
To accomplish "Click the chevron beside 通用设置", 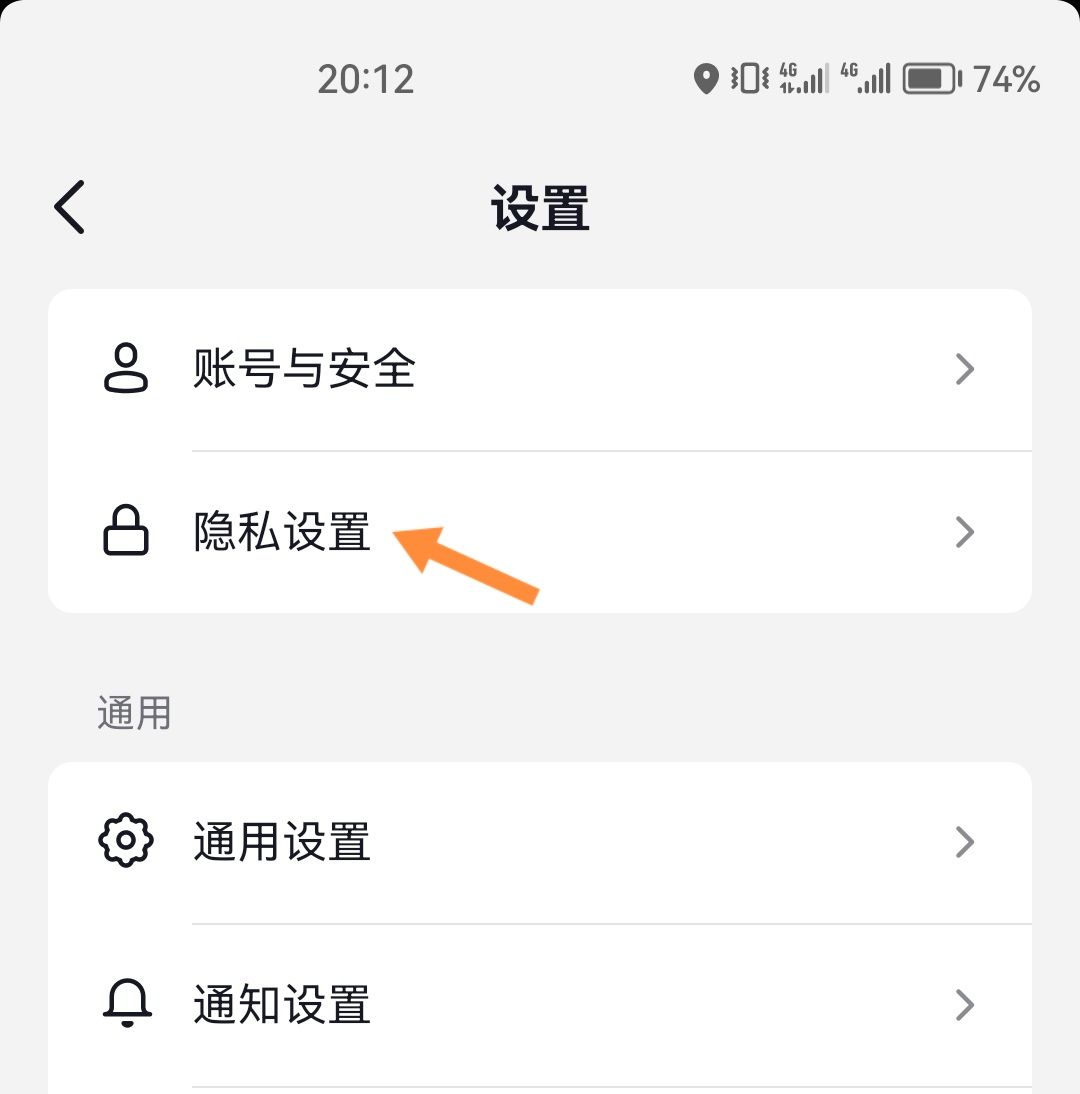I will (963, 842).
